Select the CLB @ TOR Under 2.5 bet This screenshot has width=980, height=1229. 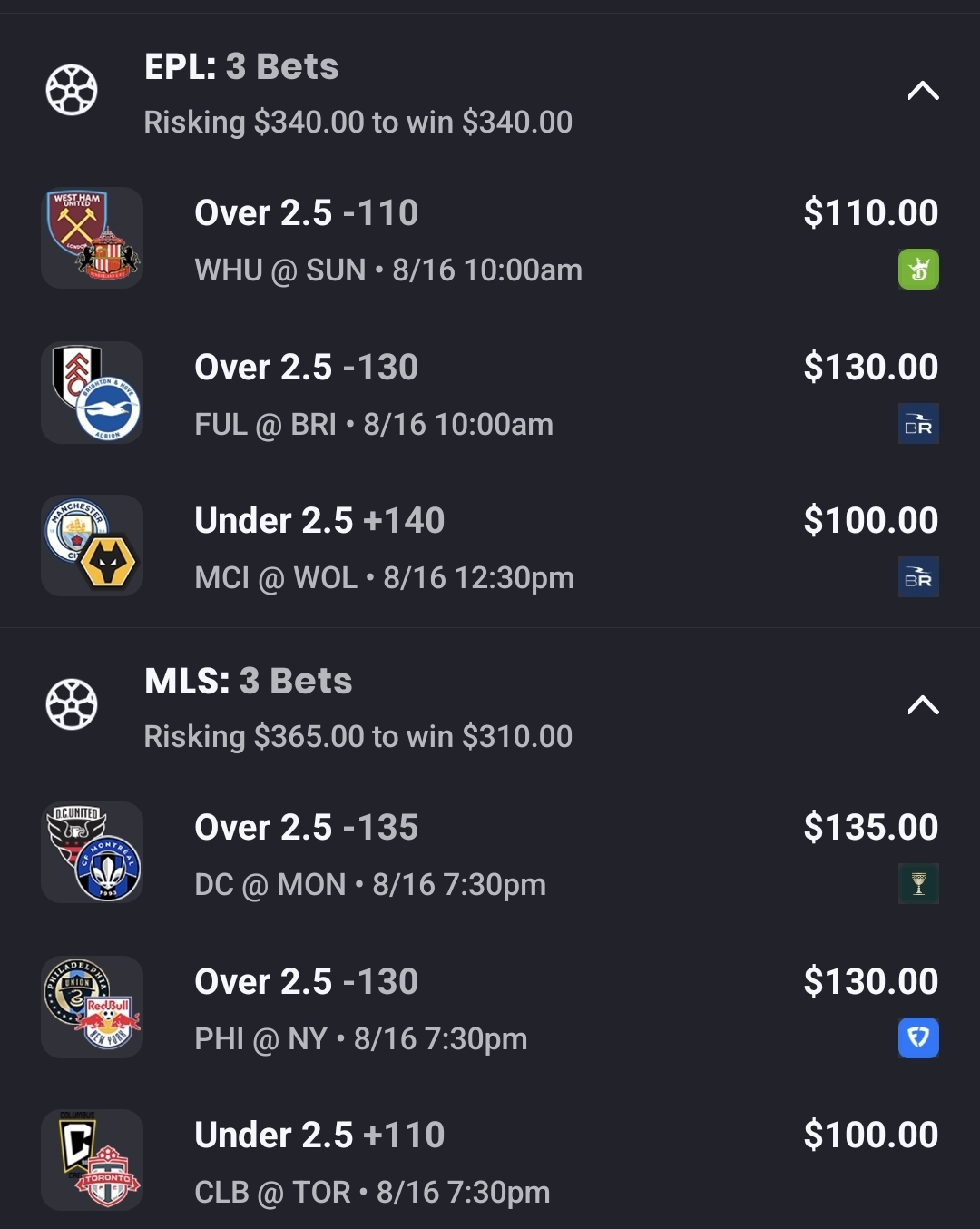tap(372, 1162)
